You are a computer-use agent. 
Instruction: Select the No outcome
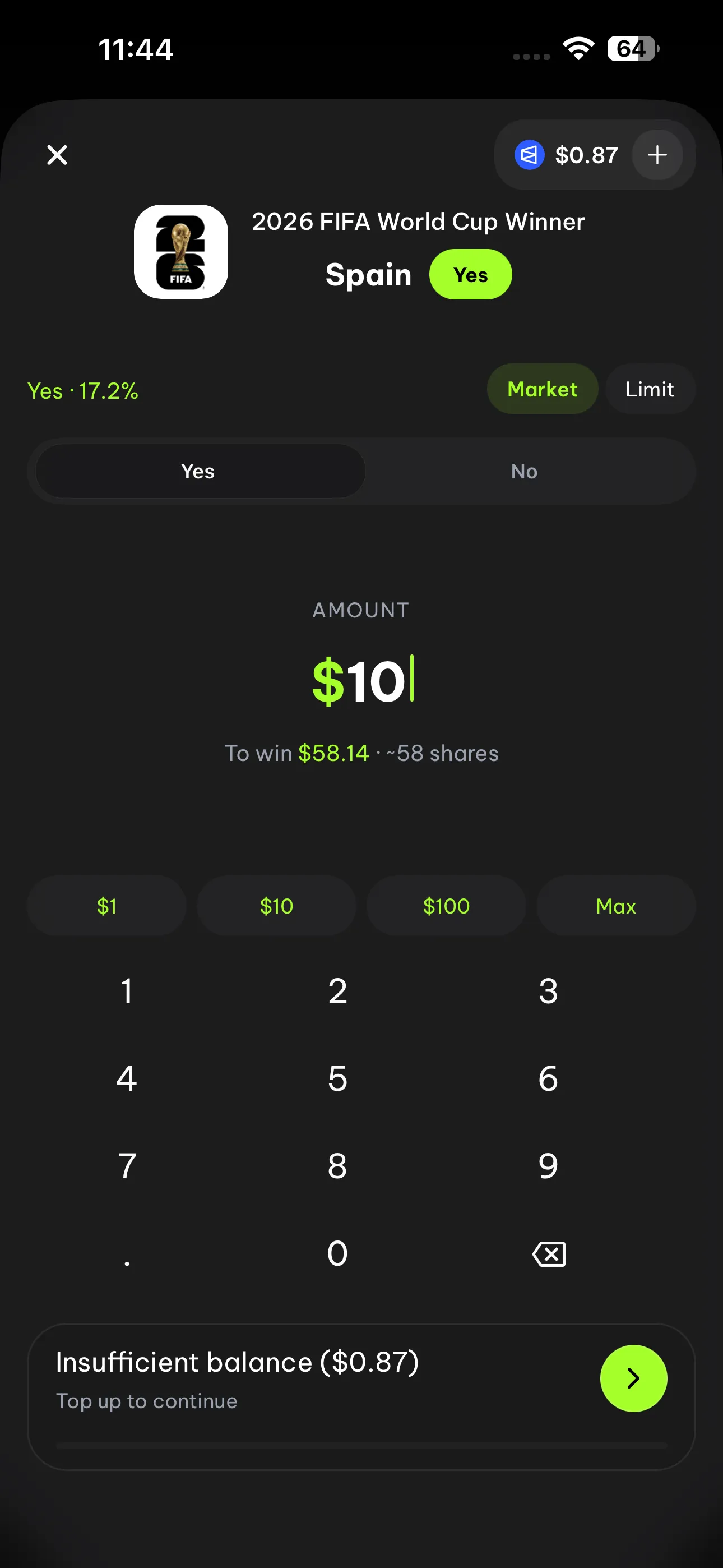(523, 471)
